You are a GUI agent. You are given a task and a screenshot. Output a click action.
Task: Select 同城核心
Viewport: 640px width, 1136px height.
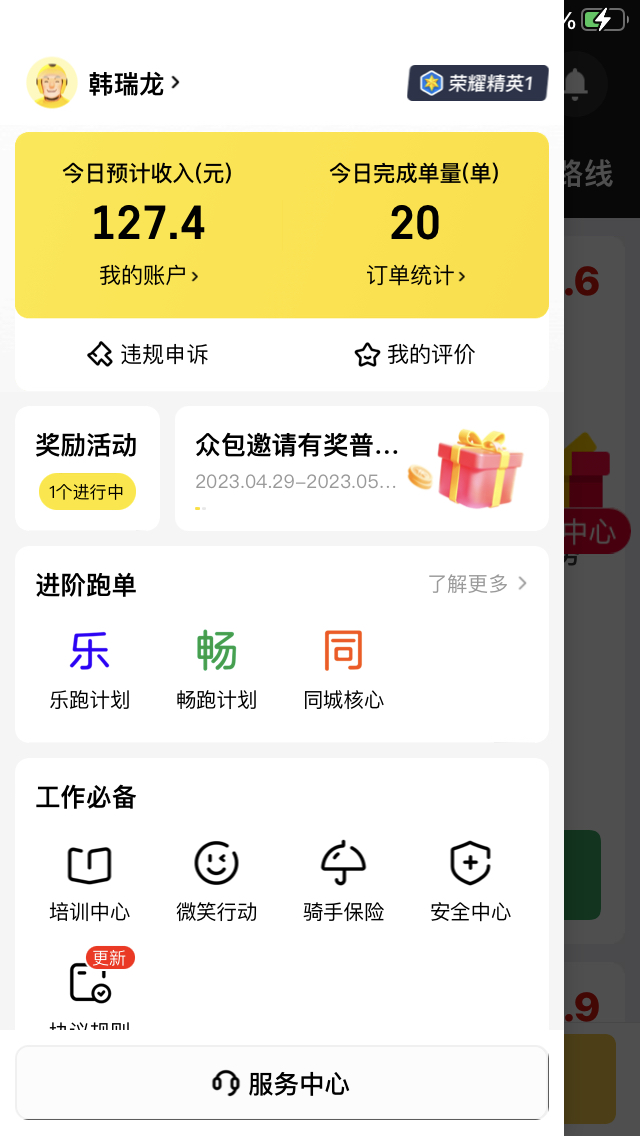point(343,668)
